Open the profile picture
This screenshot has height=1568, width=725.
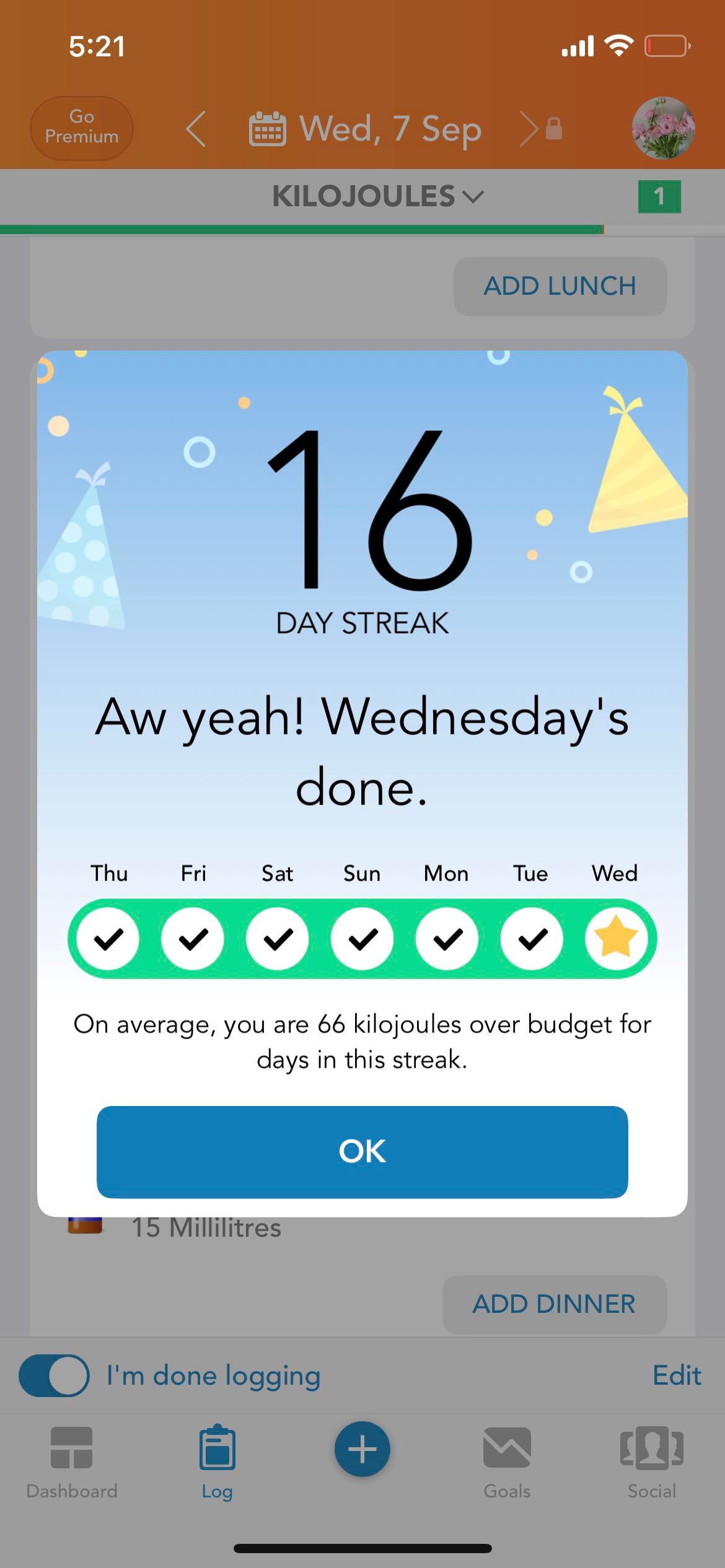(x=662, y=128)
